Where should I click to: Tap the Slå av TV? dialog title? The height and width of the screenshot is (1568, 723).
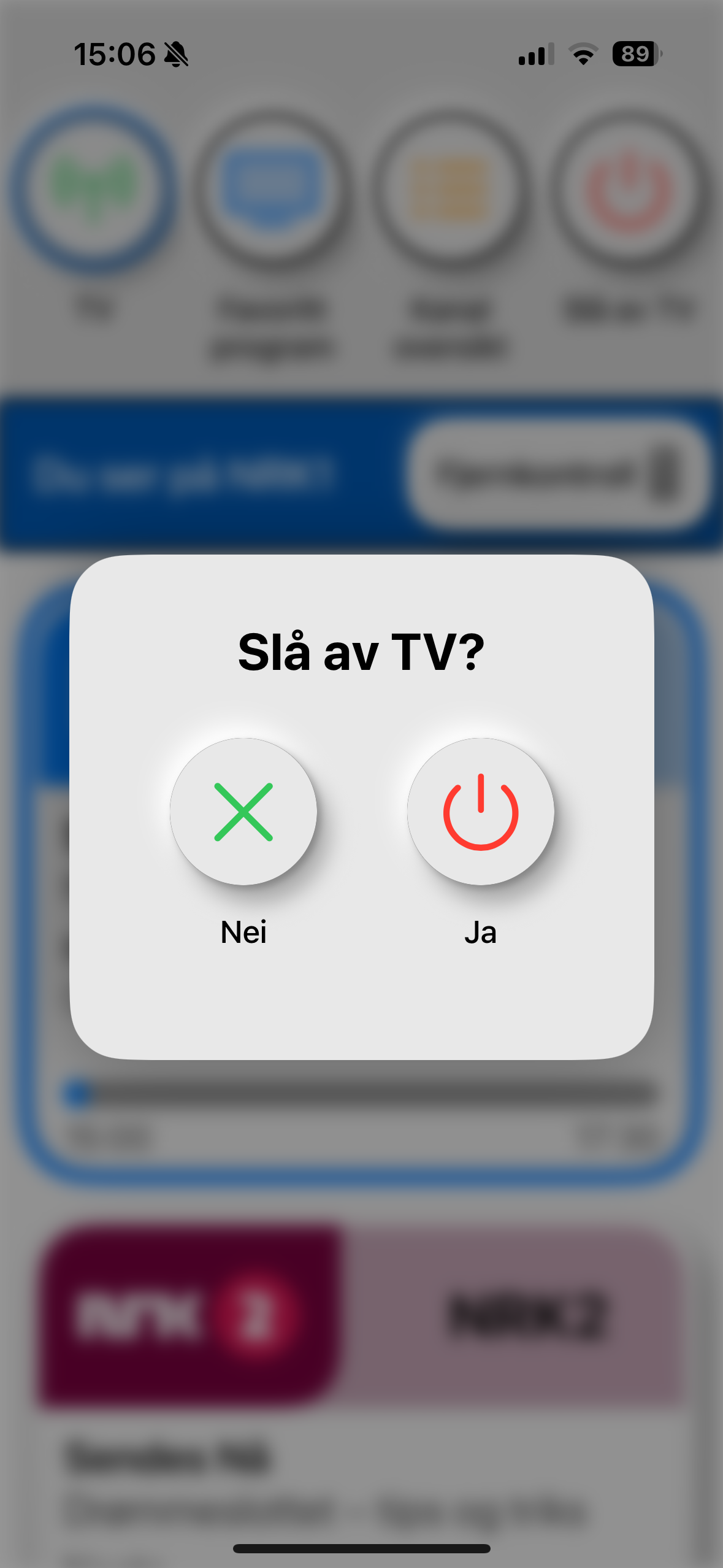(361, 651)
